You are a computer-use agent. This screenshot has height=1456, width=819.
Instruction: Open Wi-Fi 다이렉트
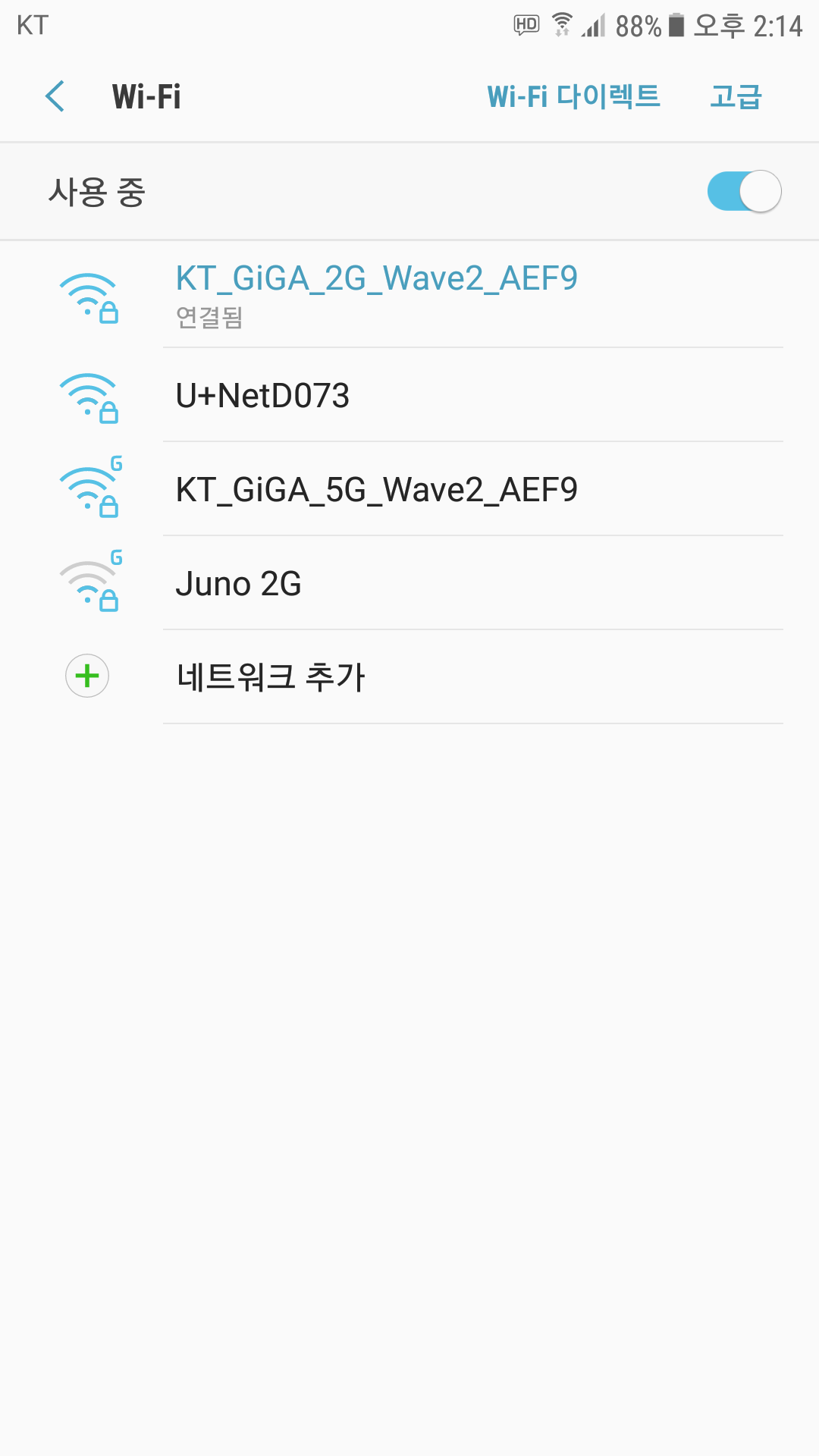(x=573, y=96)
